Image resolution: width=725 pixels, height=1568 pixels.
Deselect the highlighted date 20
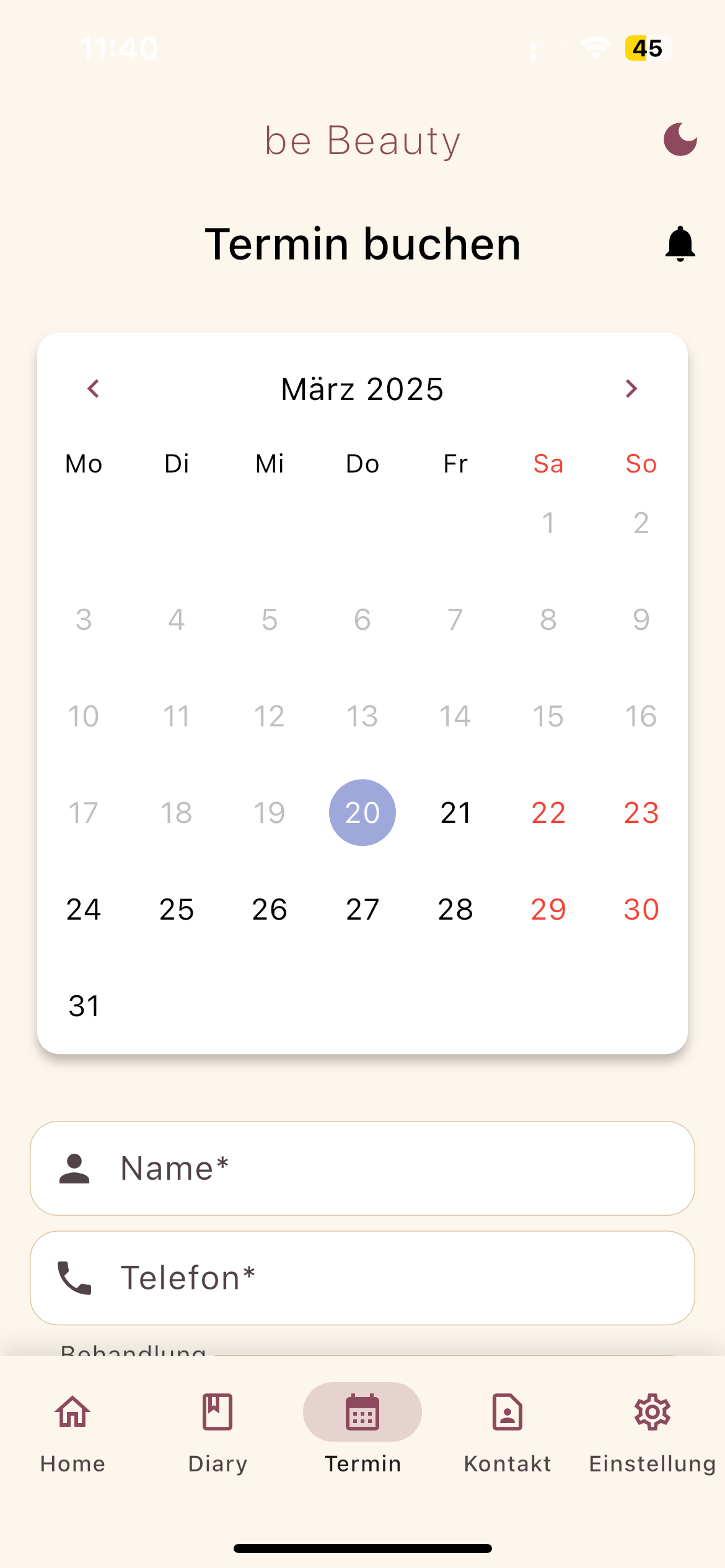(362, 812)
